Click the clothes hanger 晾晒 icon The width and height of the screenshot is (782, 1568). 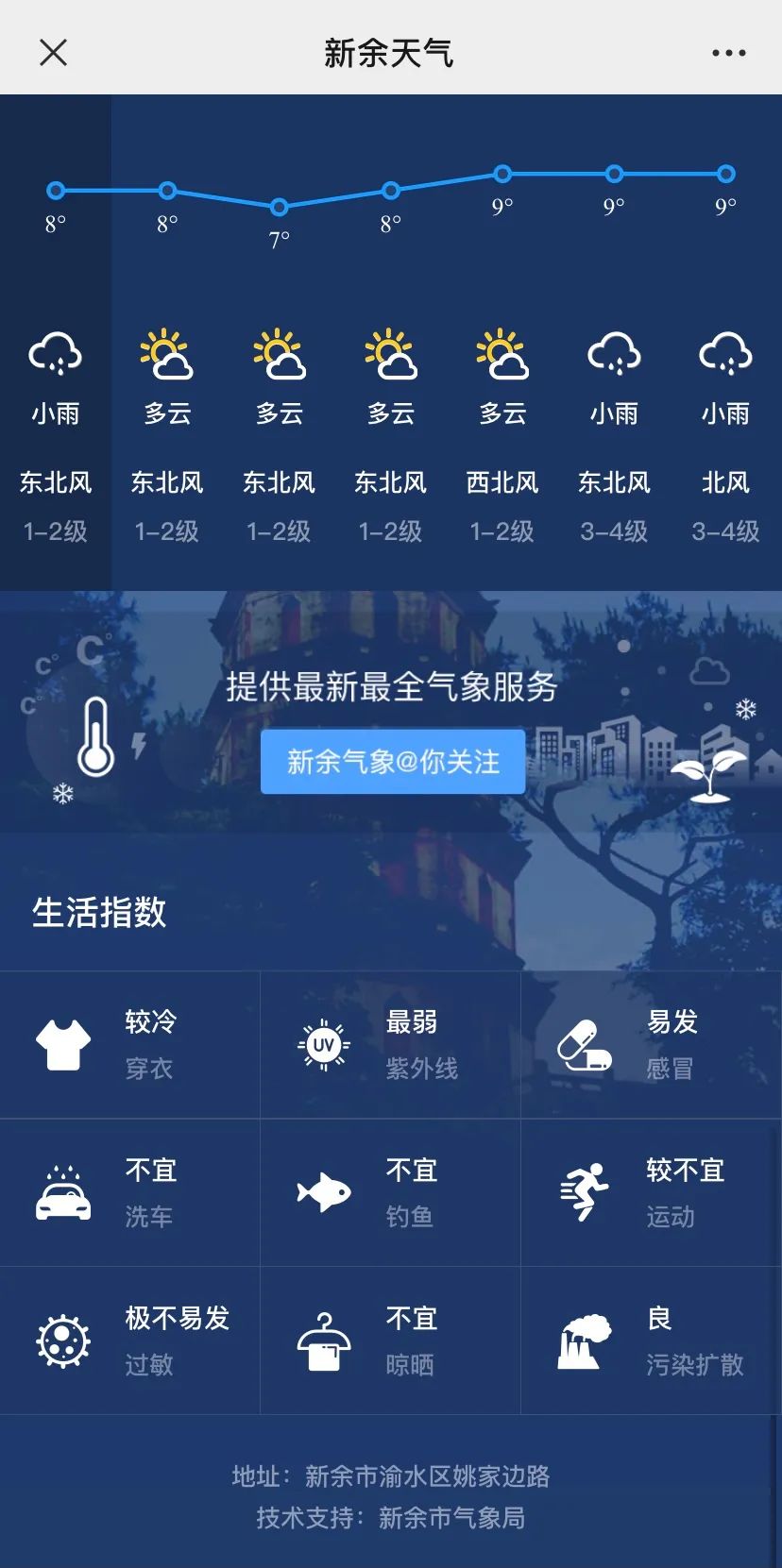point(324,1340)
